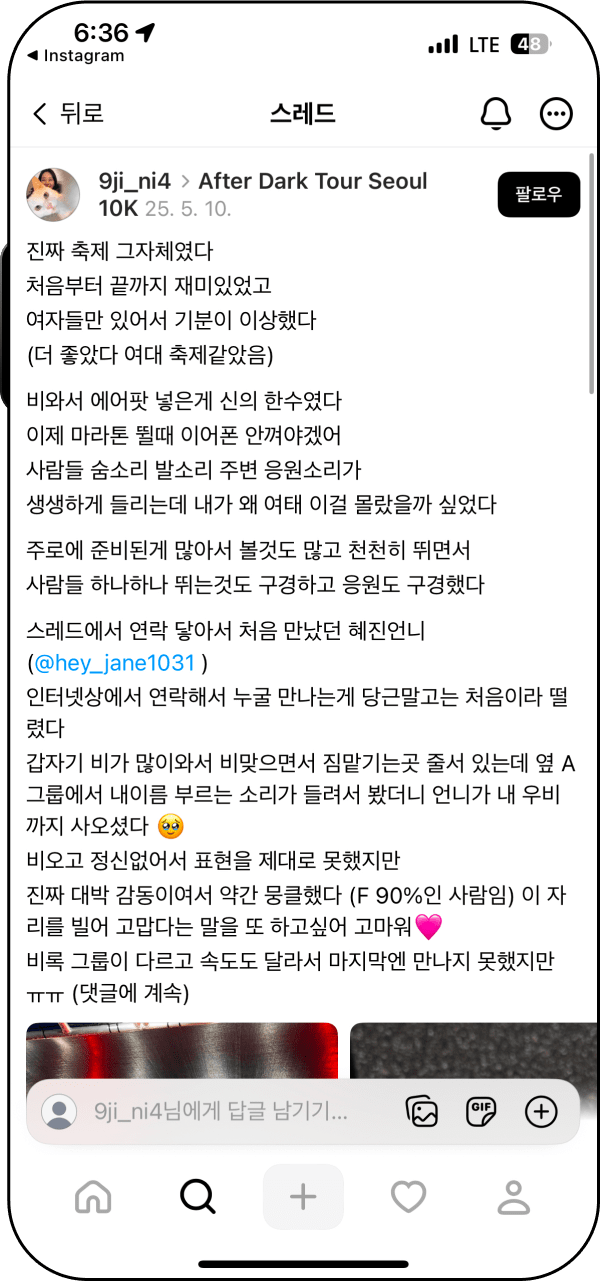Open the notifications bell
Image resolution: width=600 pixels, height=1281 pixels.
click(496, 114)
